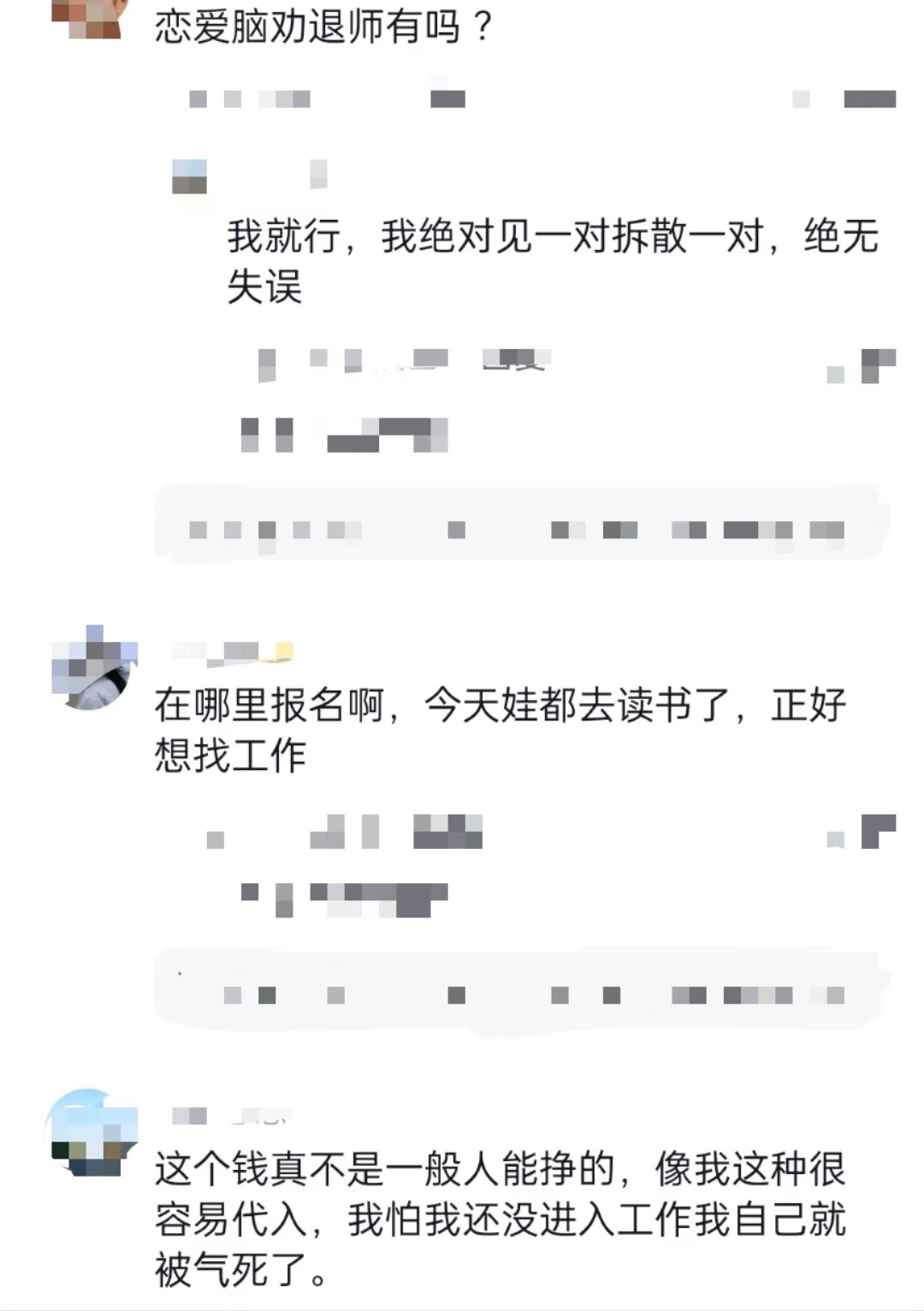Reply to comment 恋爱脑劝退师有吗

click(x=447, y=98)
